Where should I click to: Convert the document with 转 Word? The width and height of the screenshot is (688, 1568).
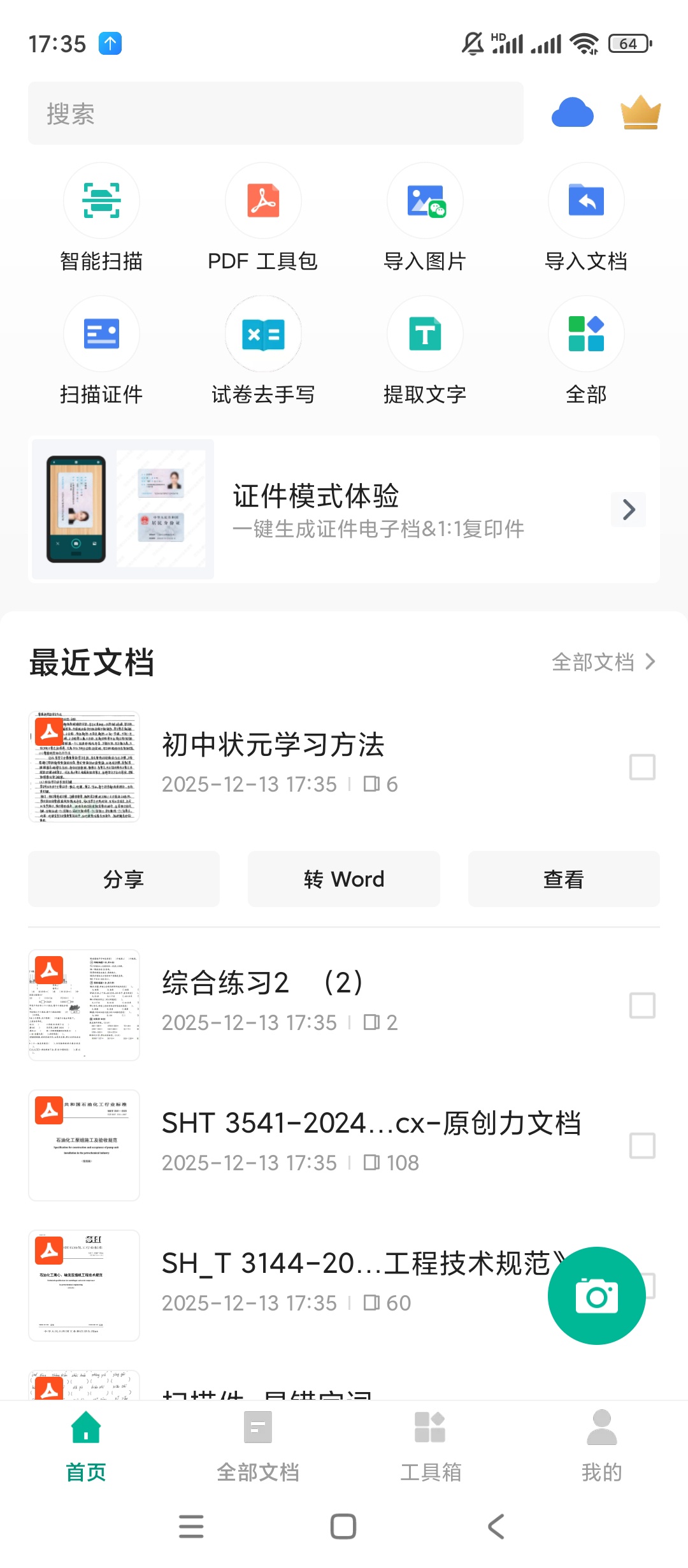(344, 879)
